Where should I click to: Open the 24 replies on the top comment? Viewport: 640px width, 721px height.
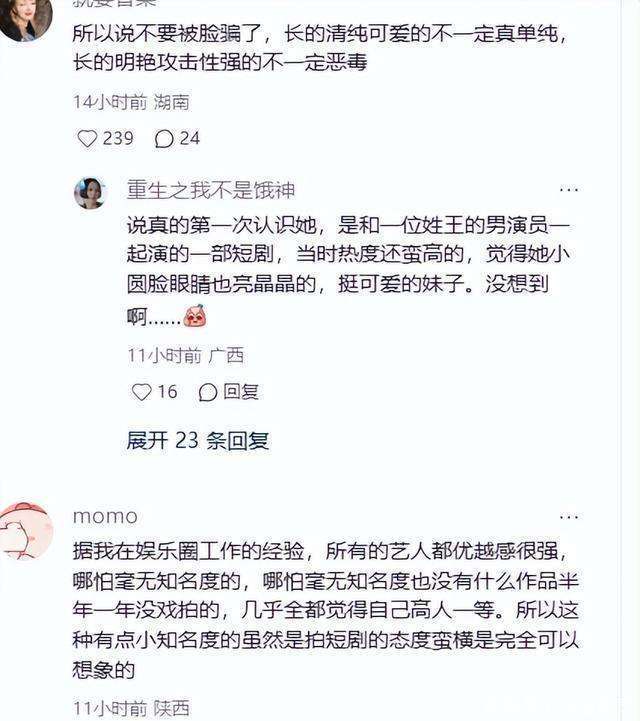165,139
